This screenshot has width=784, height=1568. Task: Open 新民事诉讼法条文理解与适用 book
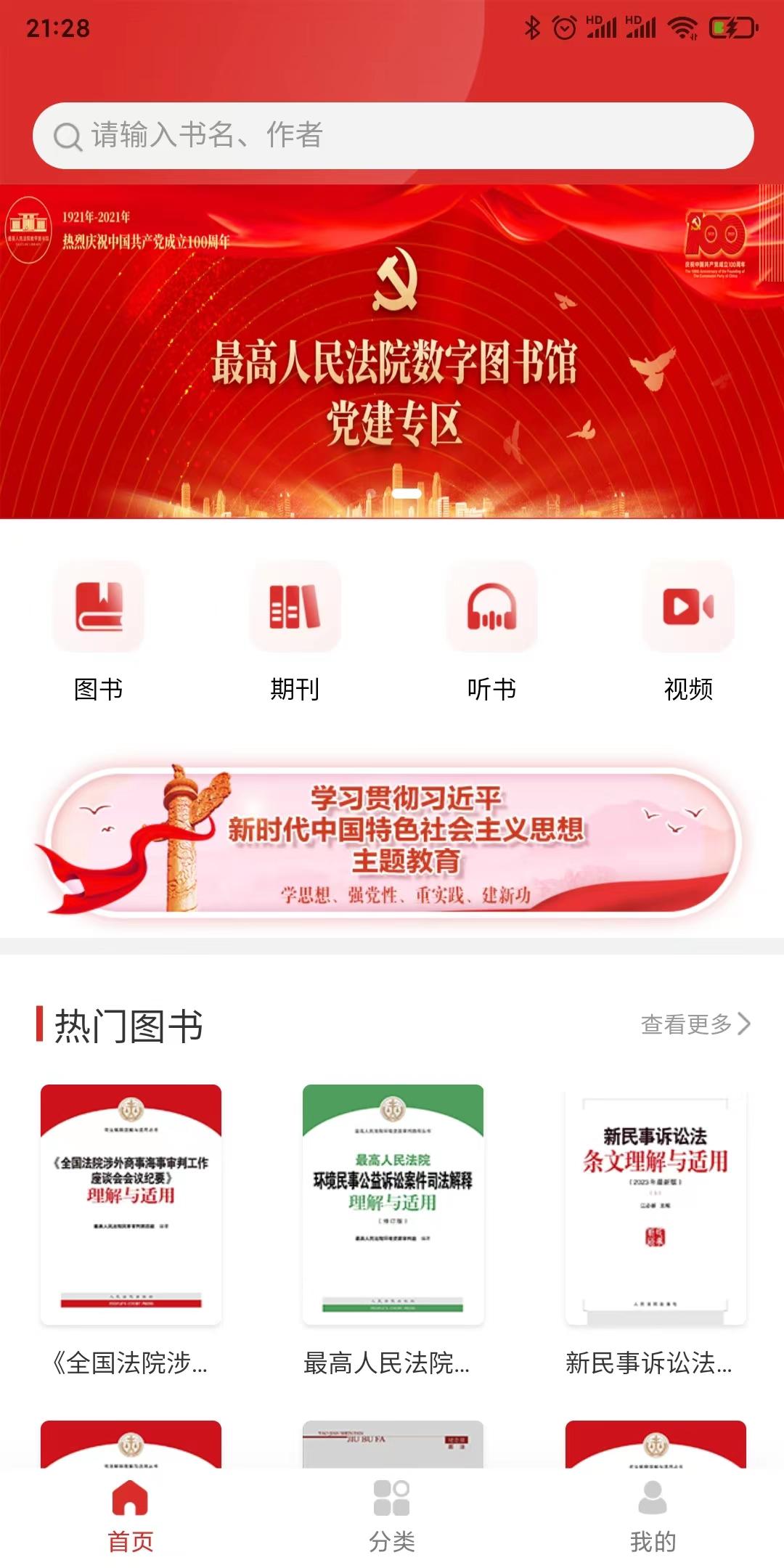pos(656,1205)
